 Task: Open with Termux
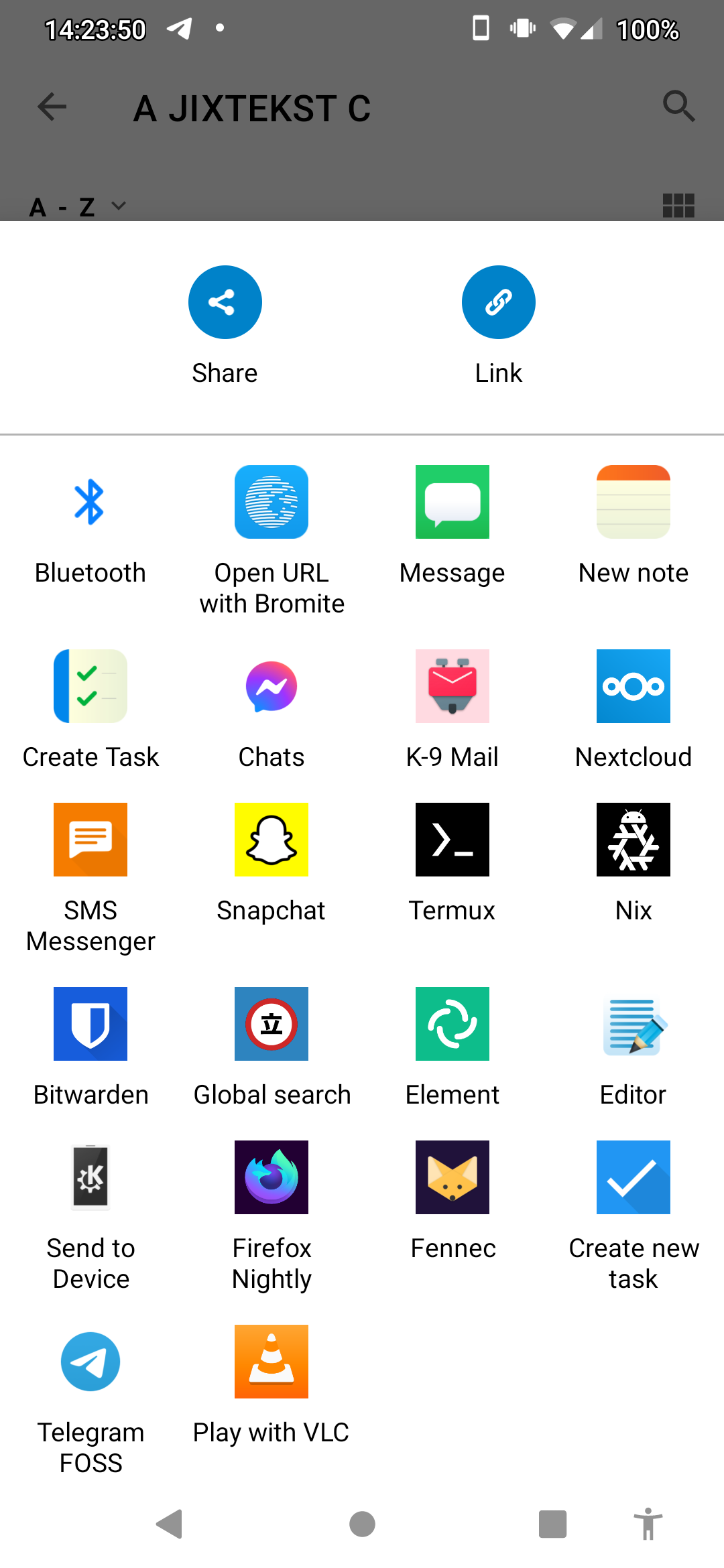point(452,840)
